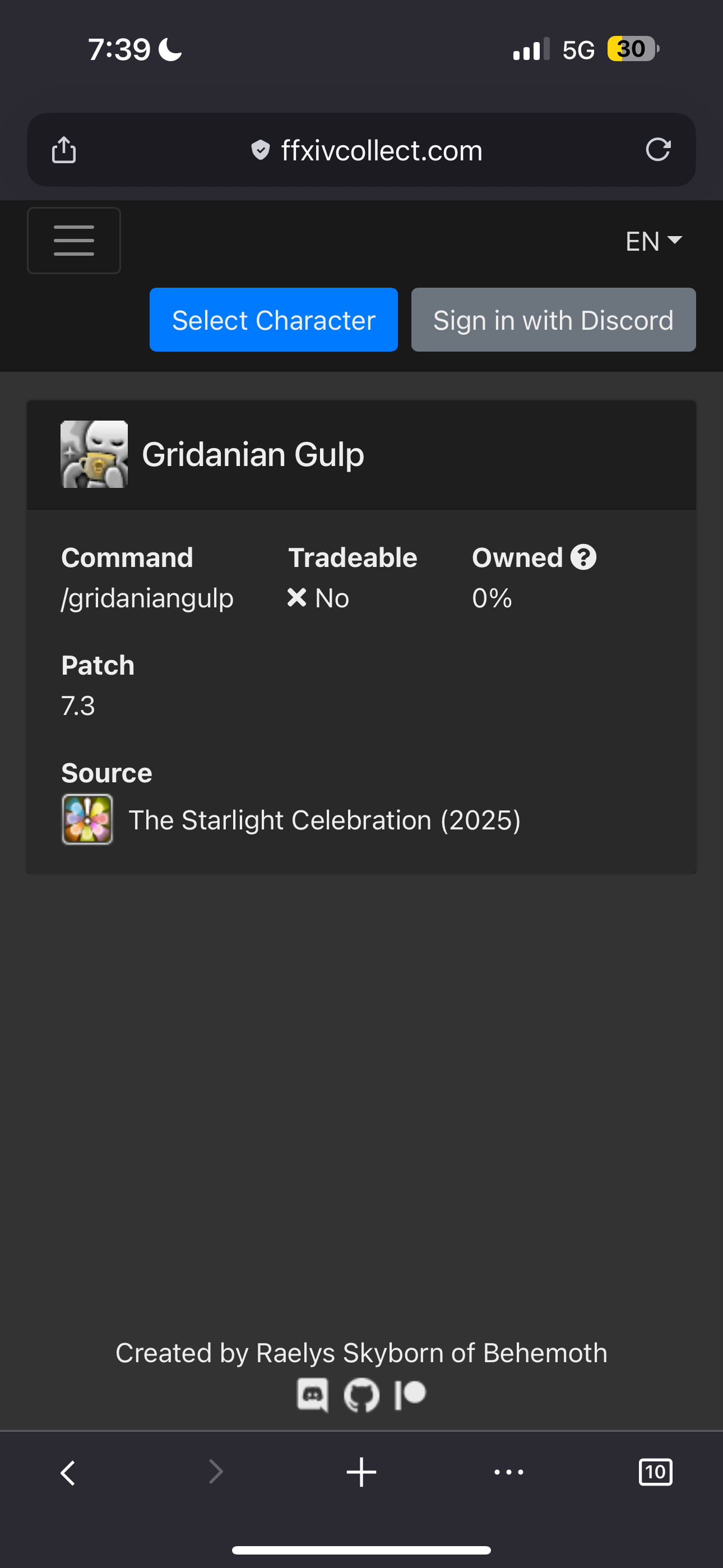Screen dimensions: 723x1568
Task: Tap the ffxivcollect.com address field
Action: [367, 150]
